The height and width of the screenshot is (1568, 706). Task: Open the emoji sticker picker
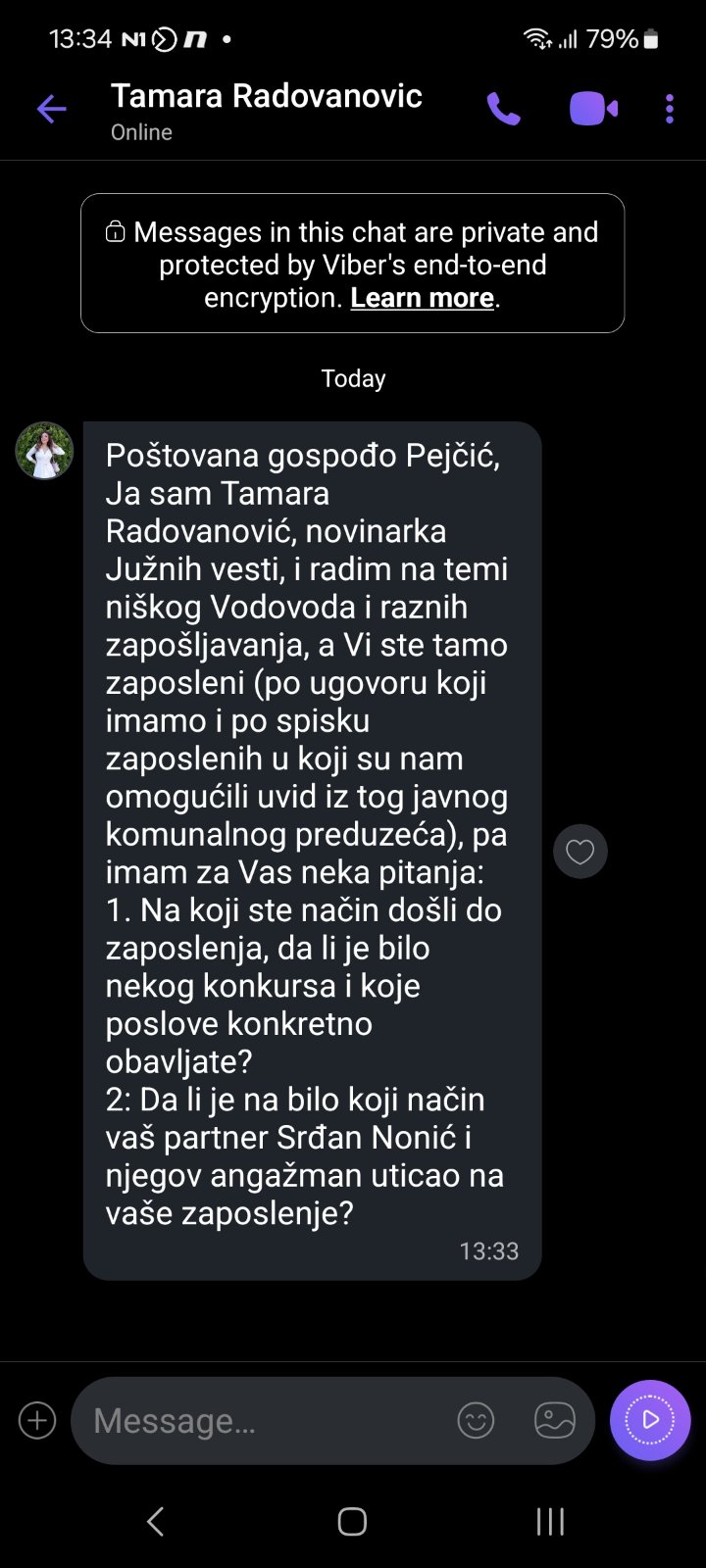tap(477, 1420)
